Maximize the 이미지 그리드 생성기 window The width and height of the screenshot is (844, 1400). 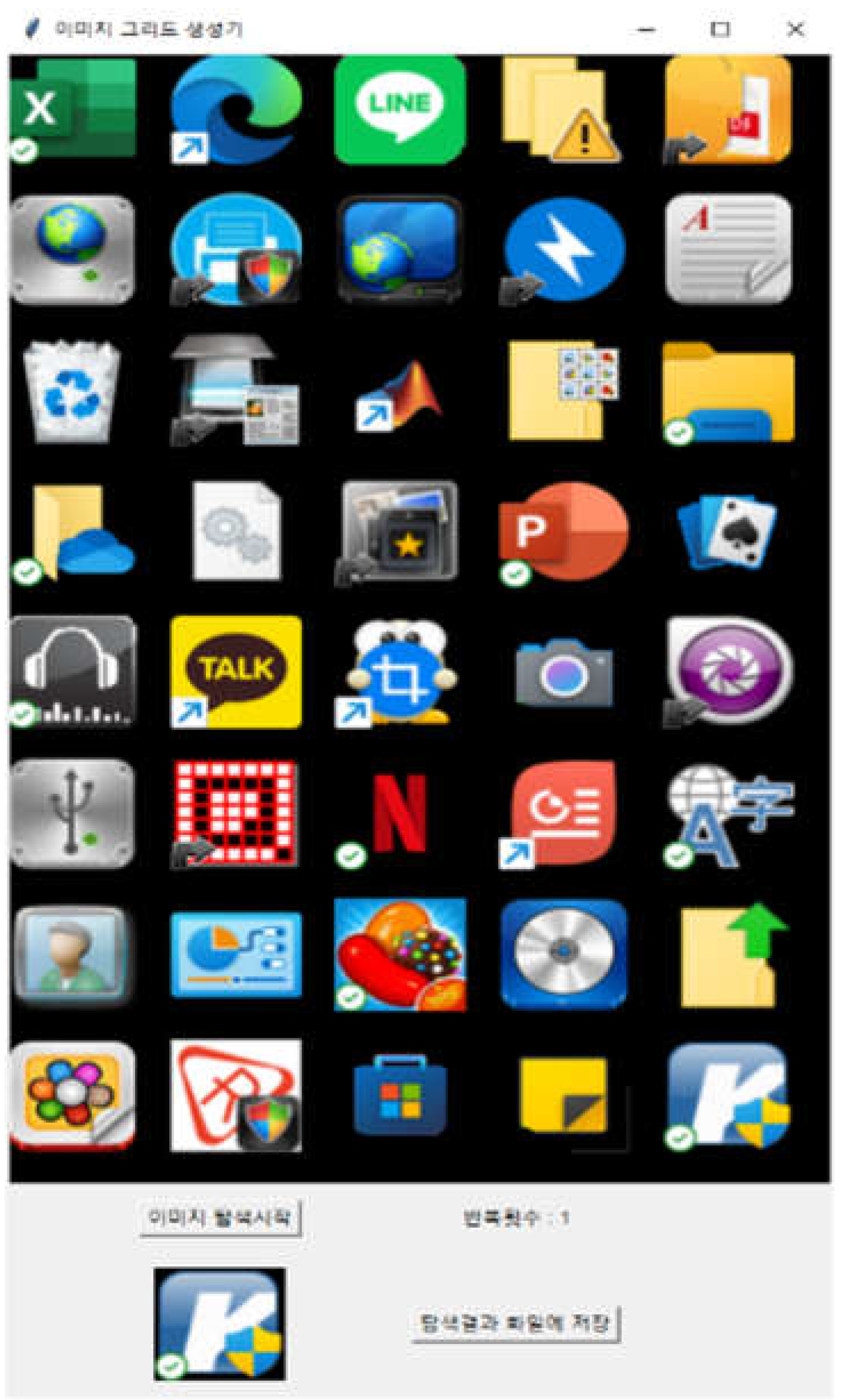(720, 29)
